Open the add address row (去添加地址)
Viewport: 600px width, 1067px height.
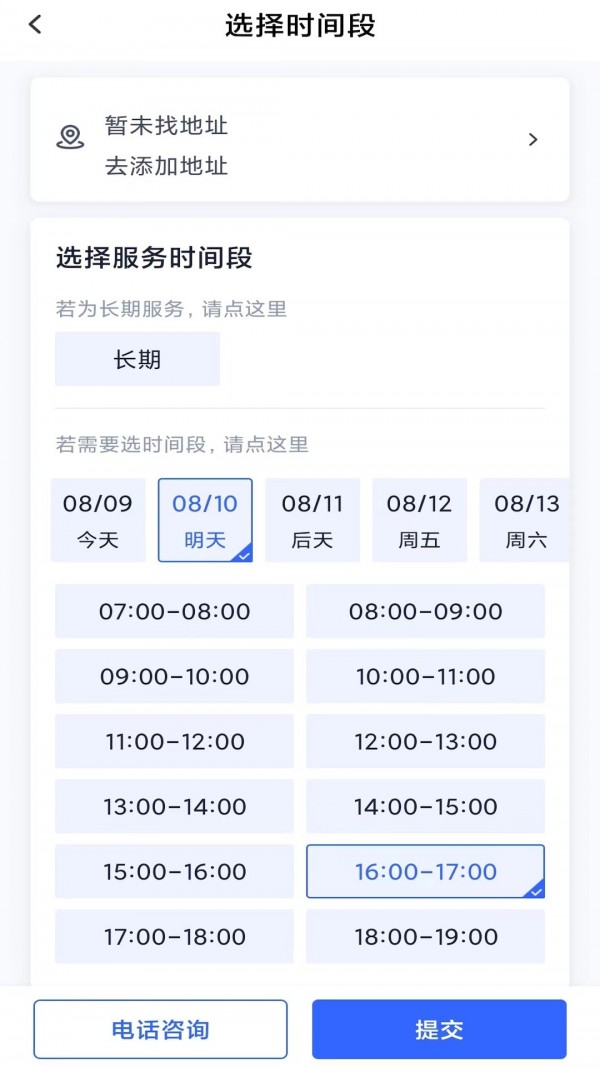click(x=300, y=140)
